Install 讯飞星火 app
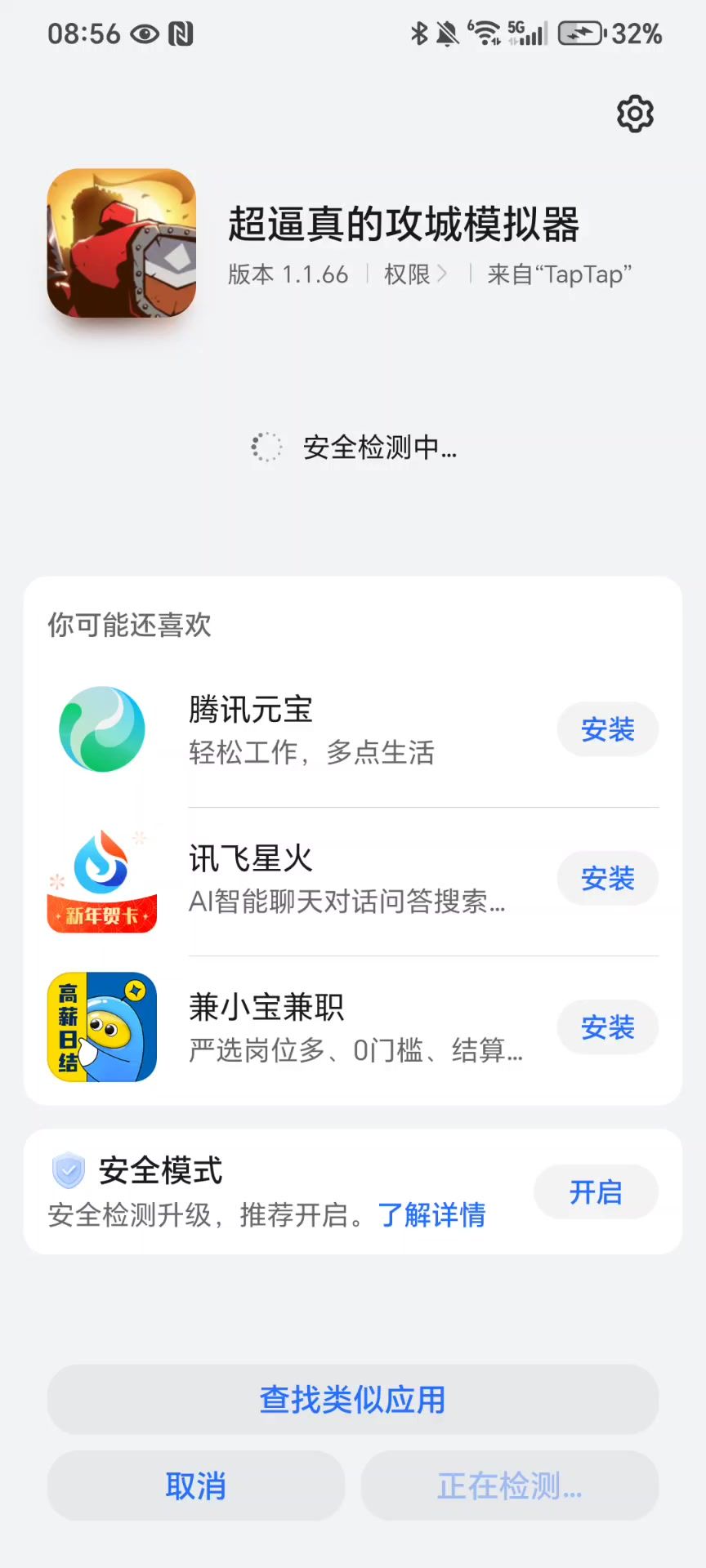The width and height of the screenshot is (706, 1568). [x=607, y=879]
